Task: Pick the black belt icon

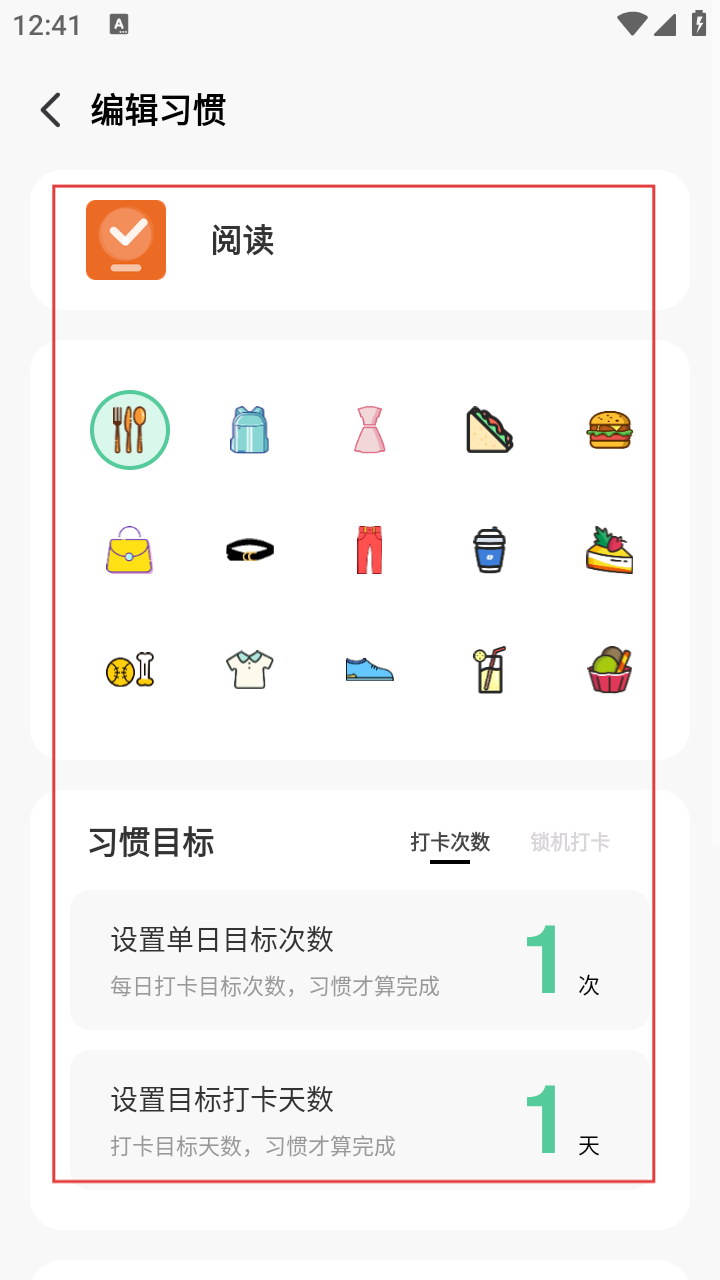Action: coord(249,550)
